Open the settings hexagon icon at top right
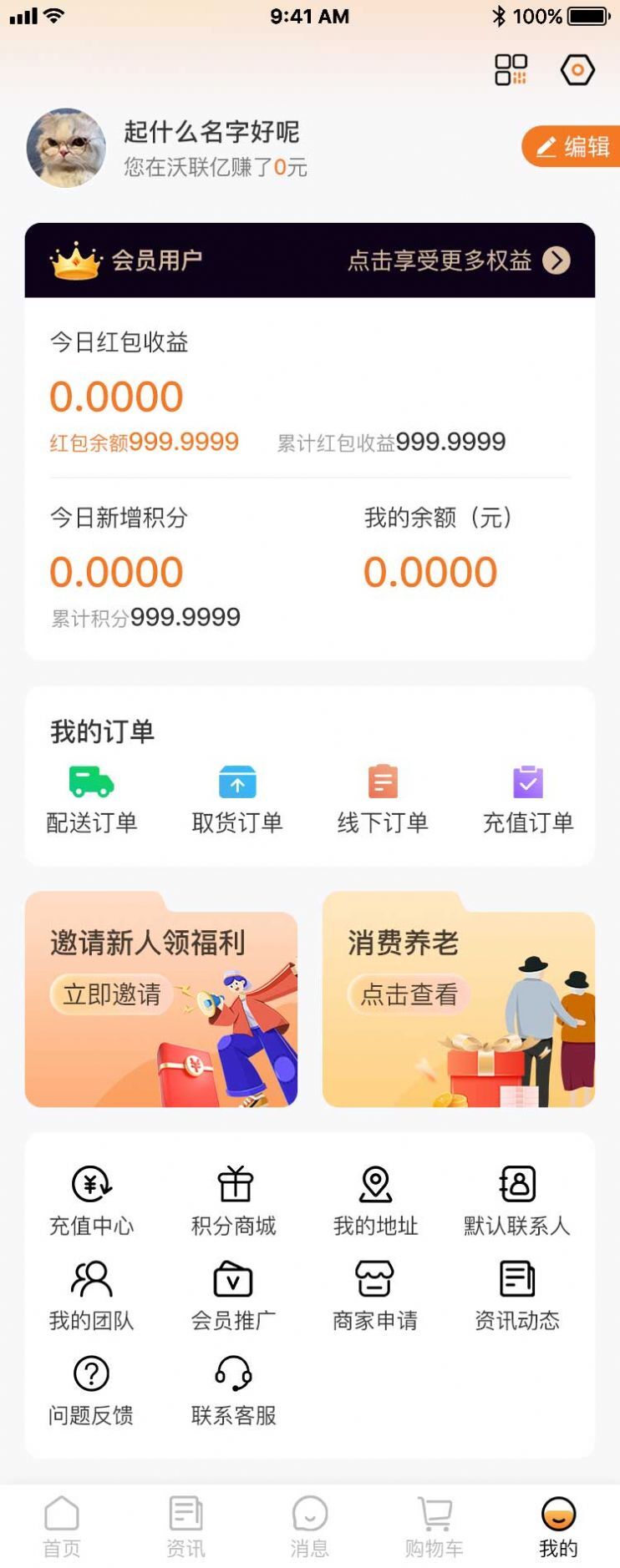This screenshot has height=1568, width=620. pos(577,70)
